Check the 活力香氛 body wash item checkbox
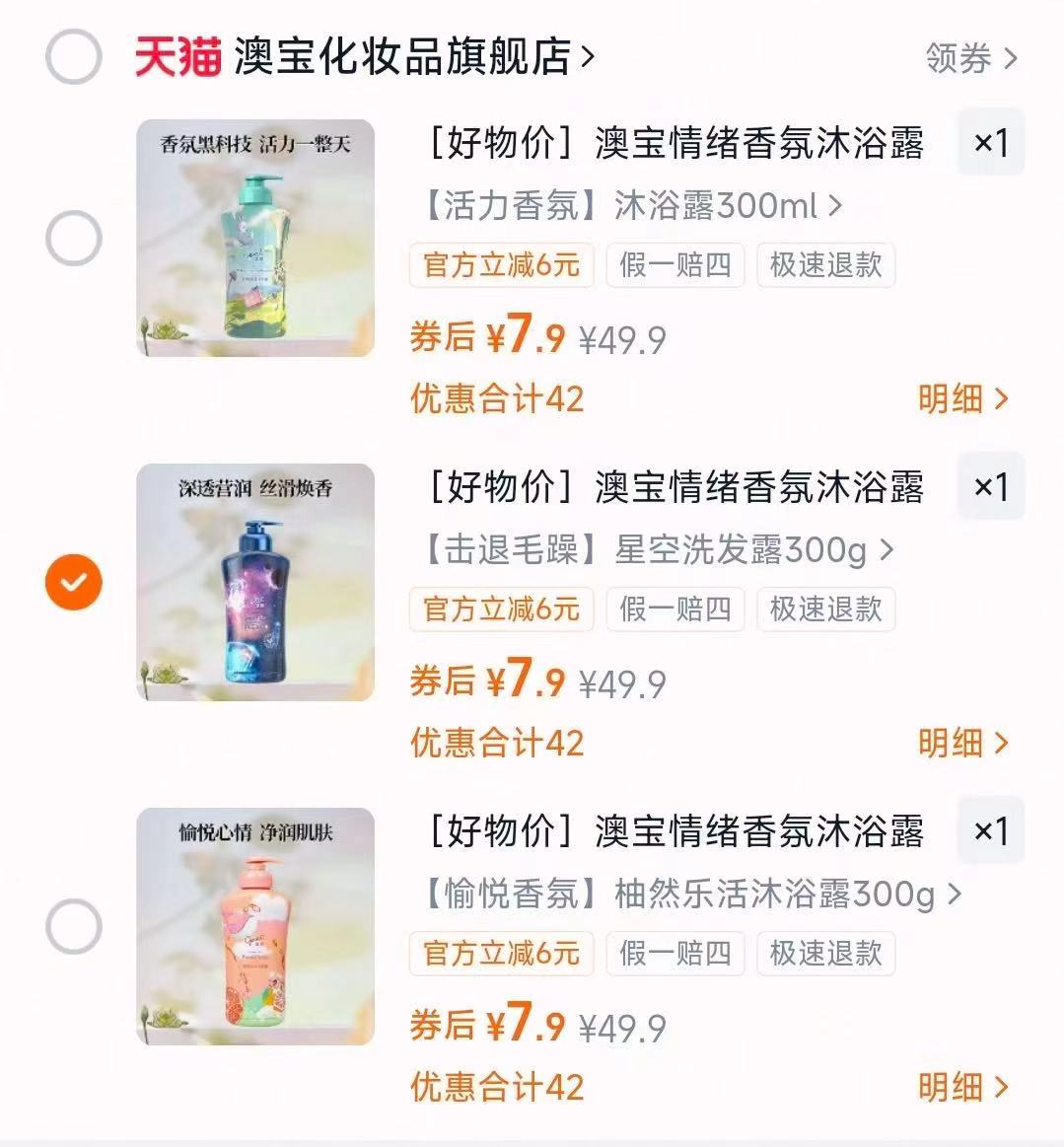This screenshot has width=1064, height=1147. pyautogui.click(x=73, y=237)
